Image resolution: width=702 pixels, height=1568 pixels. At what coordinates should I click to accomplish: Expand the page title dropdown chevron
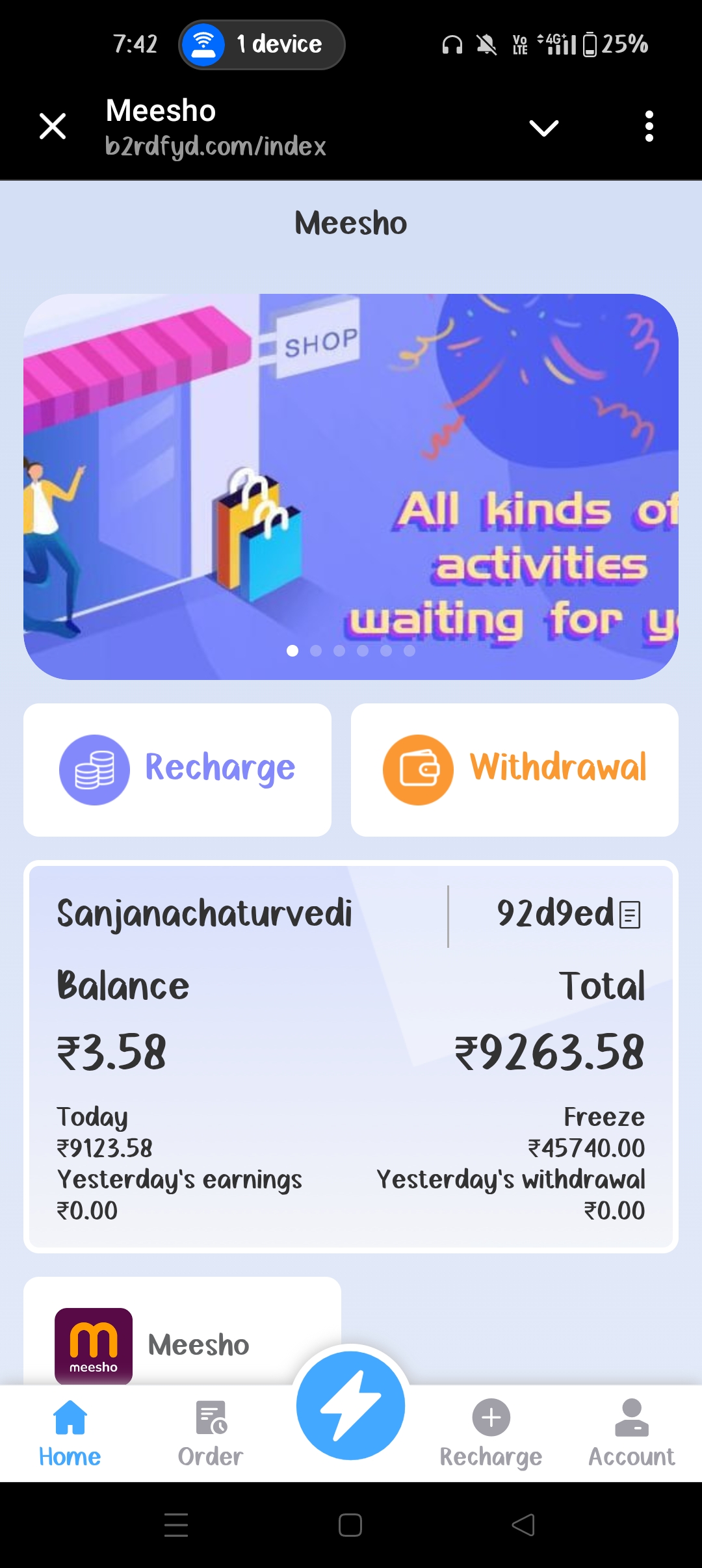544,127
